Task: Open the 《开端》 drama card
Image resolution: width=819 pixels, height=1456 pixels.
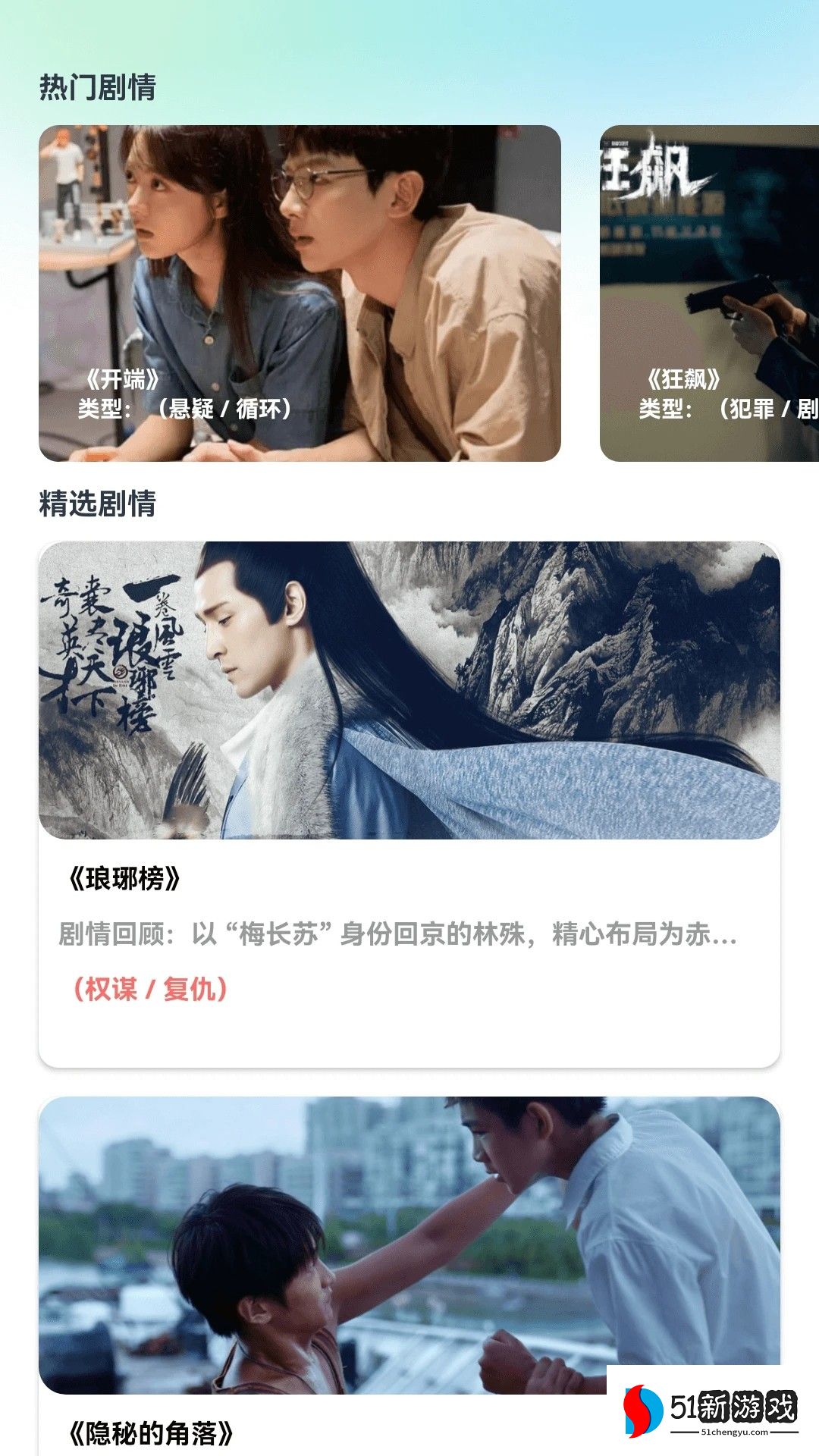Action: tap(300, 293)
